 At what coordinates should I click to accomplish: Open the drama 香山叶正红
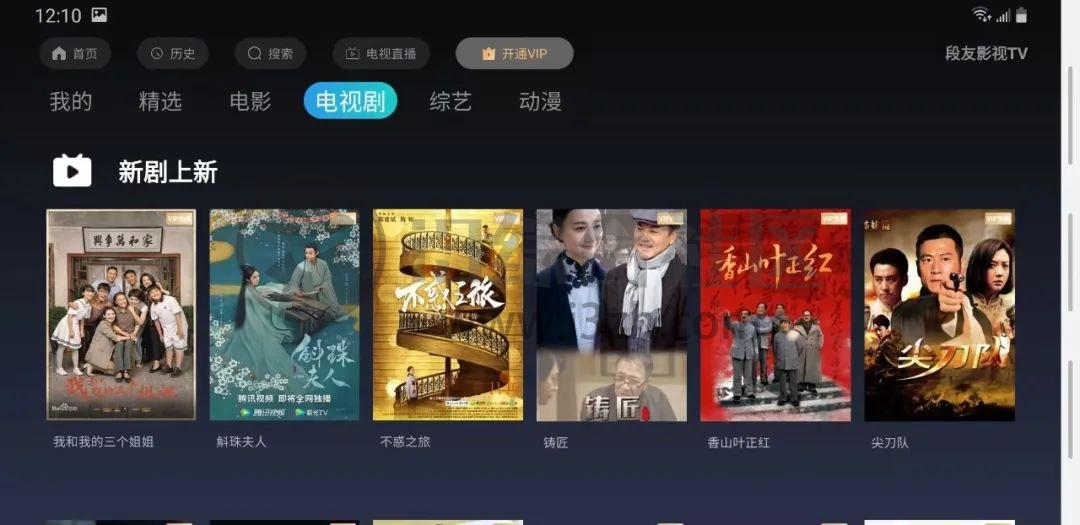tap(775, 315)
